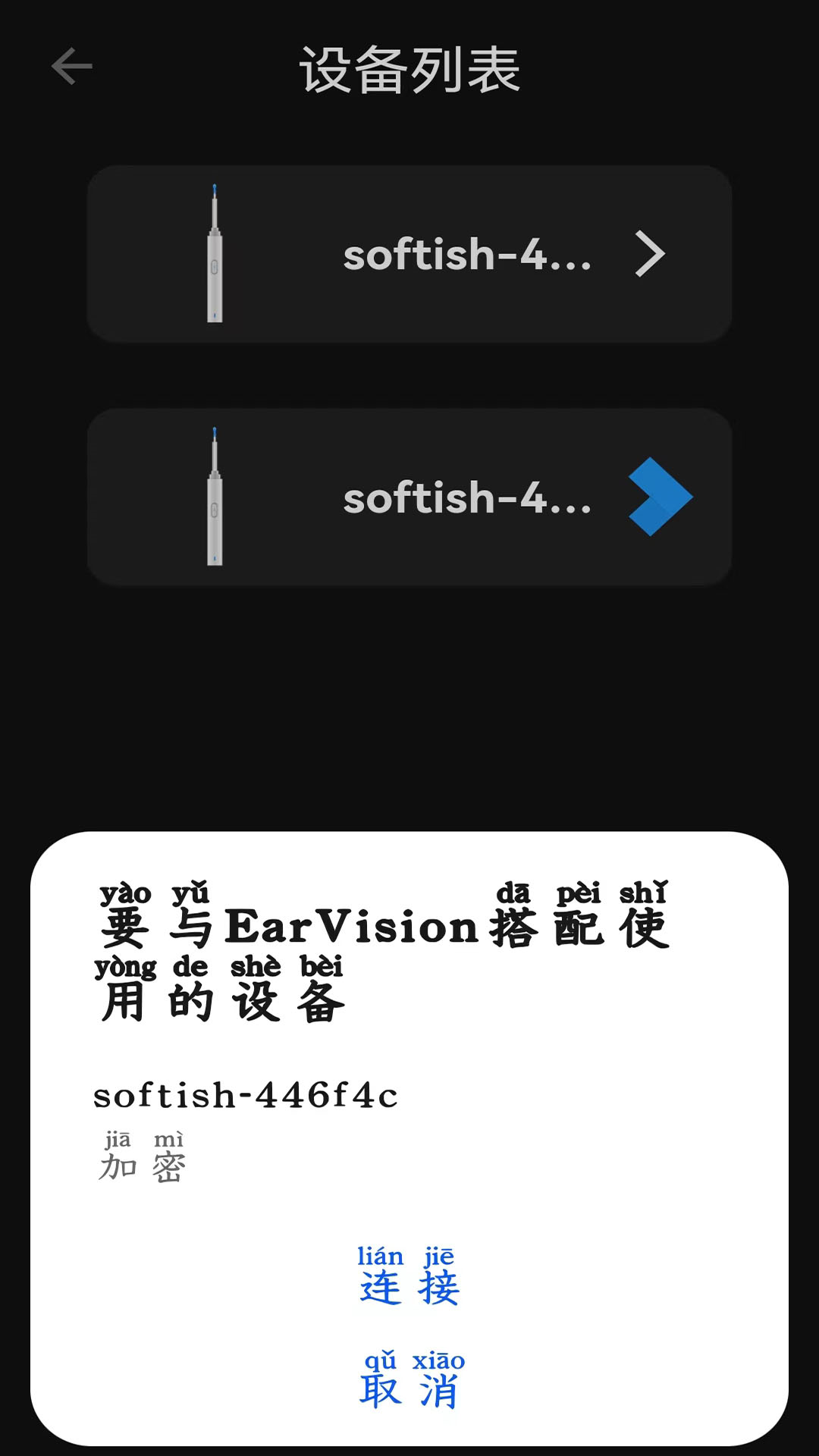
Task: Click the back navigation arrow at top left
Action: point(72,65)
